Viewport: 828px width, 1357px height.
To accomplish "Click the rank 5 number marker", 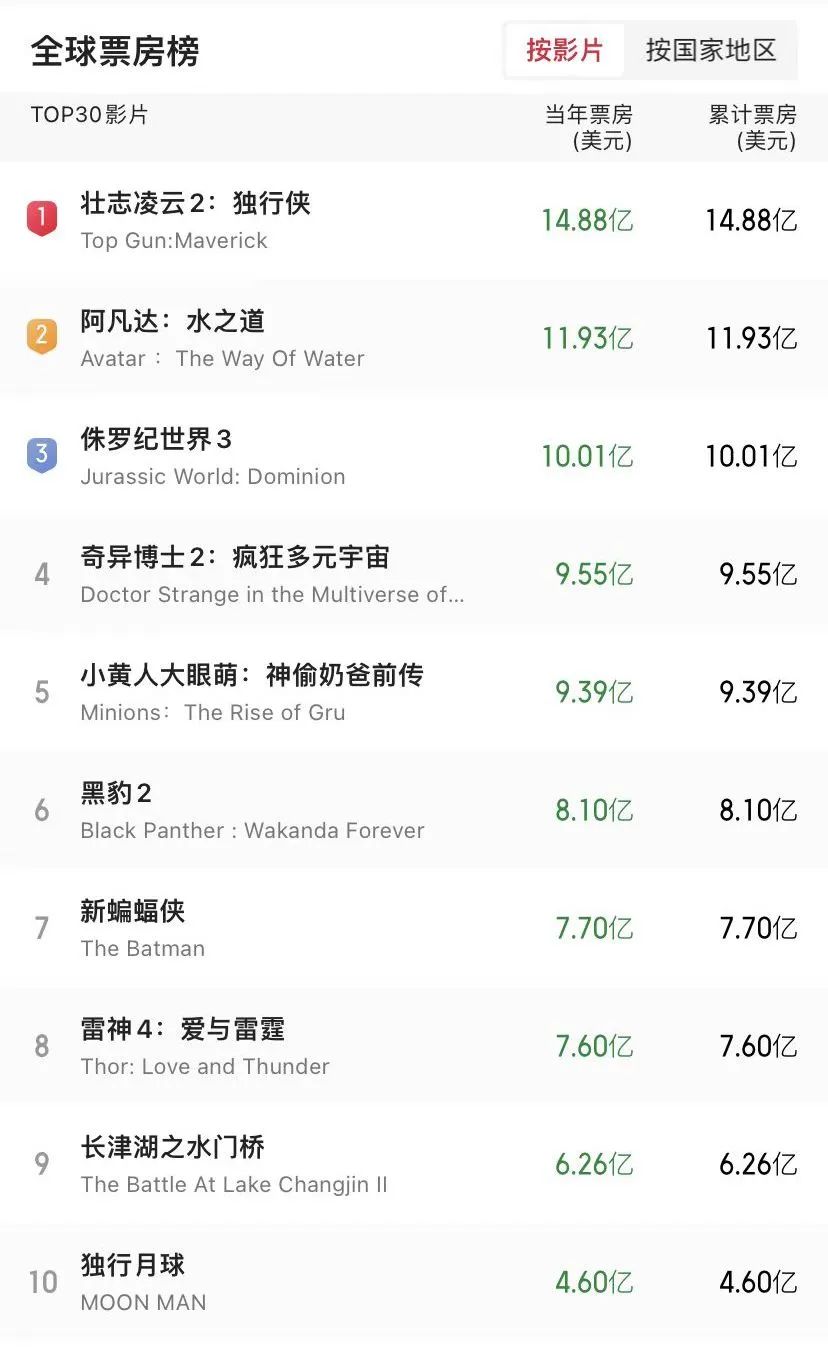I will [42, 691].
